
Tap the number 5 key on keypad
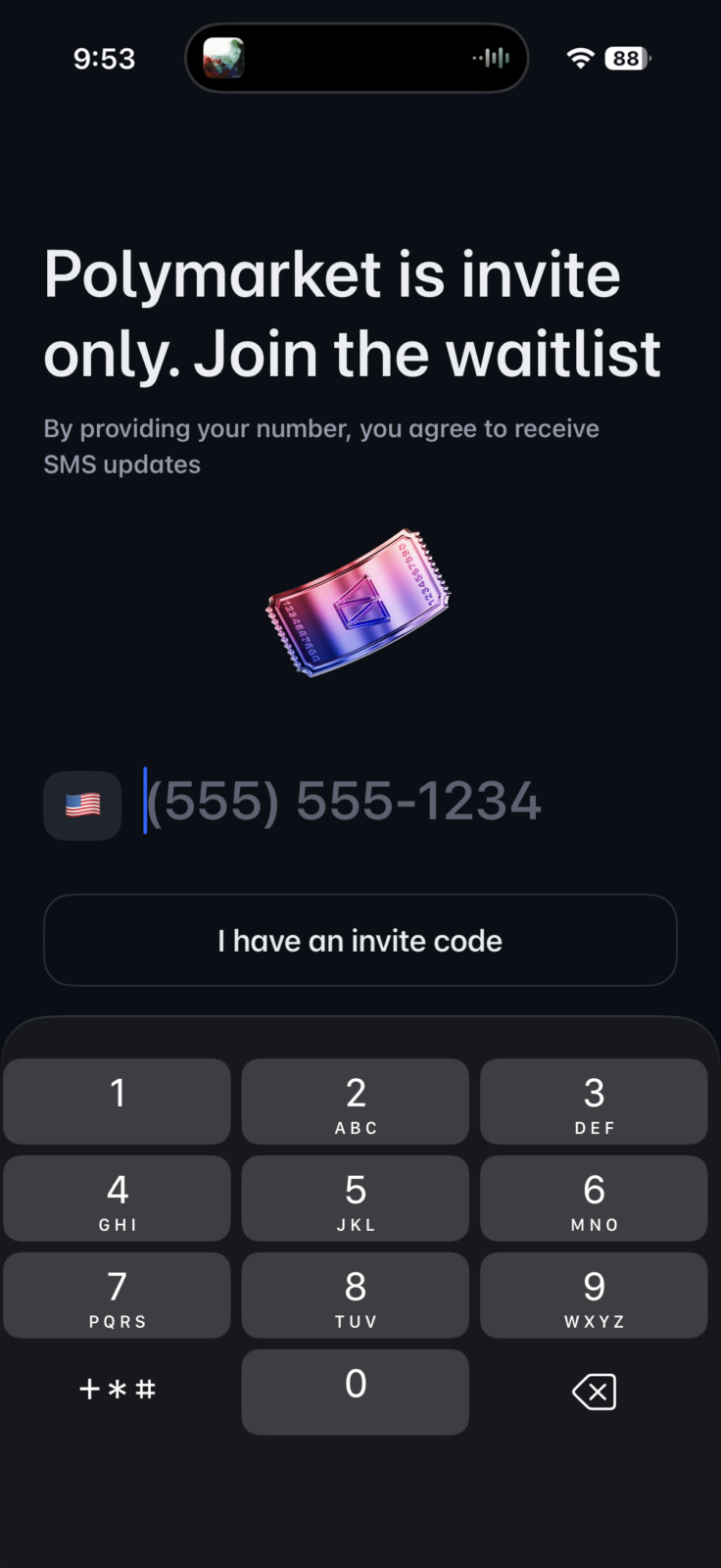pyautogui.click(x=355, y=1198)
